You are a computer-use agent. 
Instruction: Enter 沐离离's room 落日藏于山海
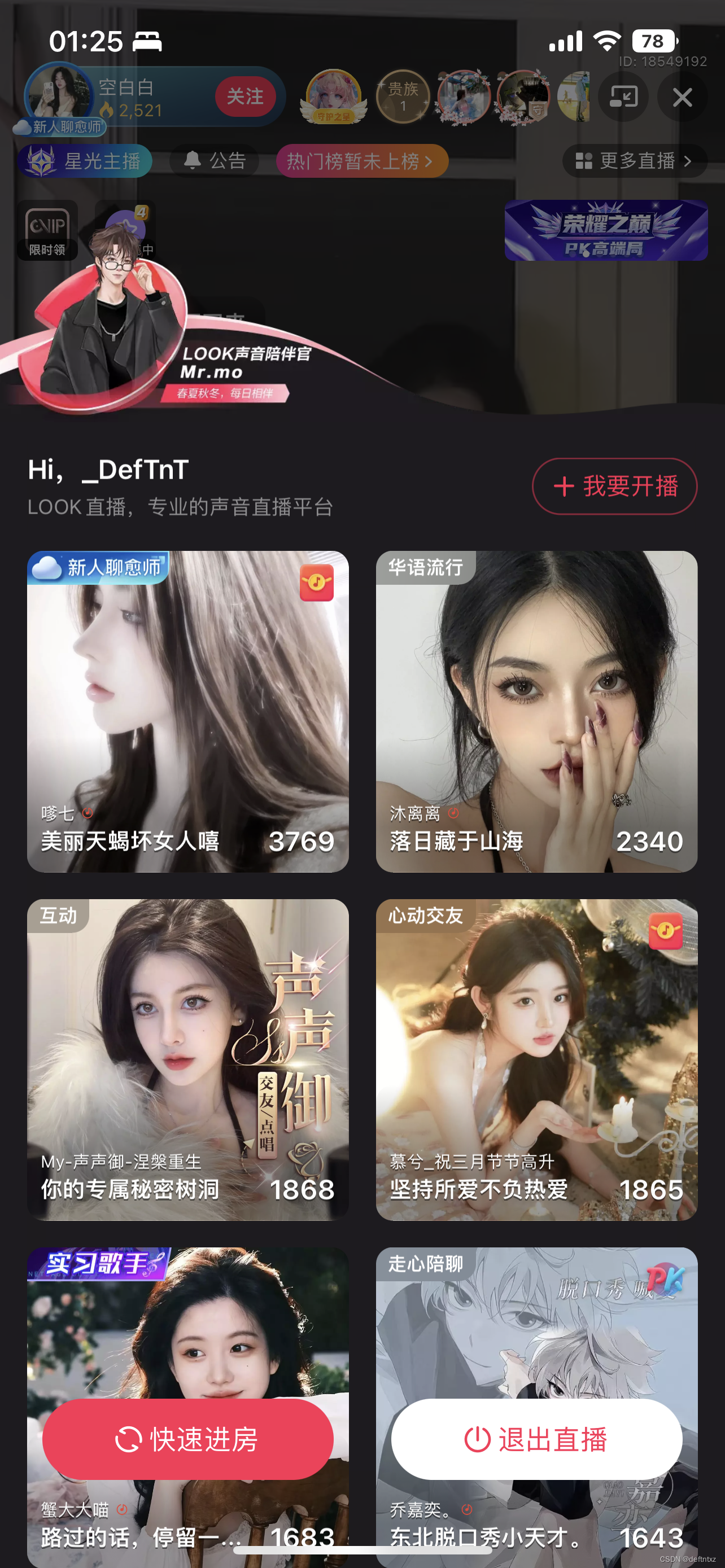coord(536,711)
